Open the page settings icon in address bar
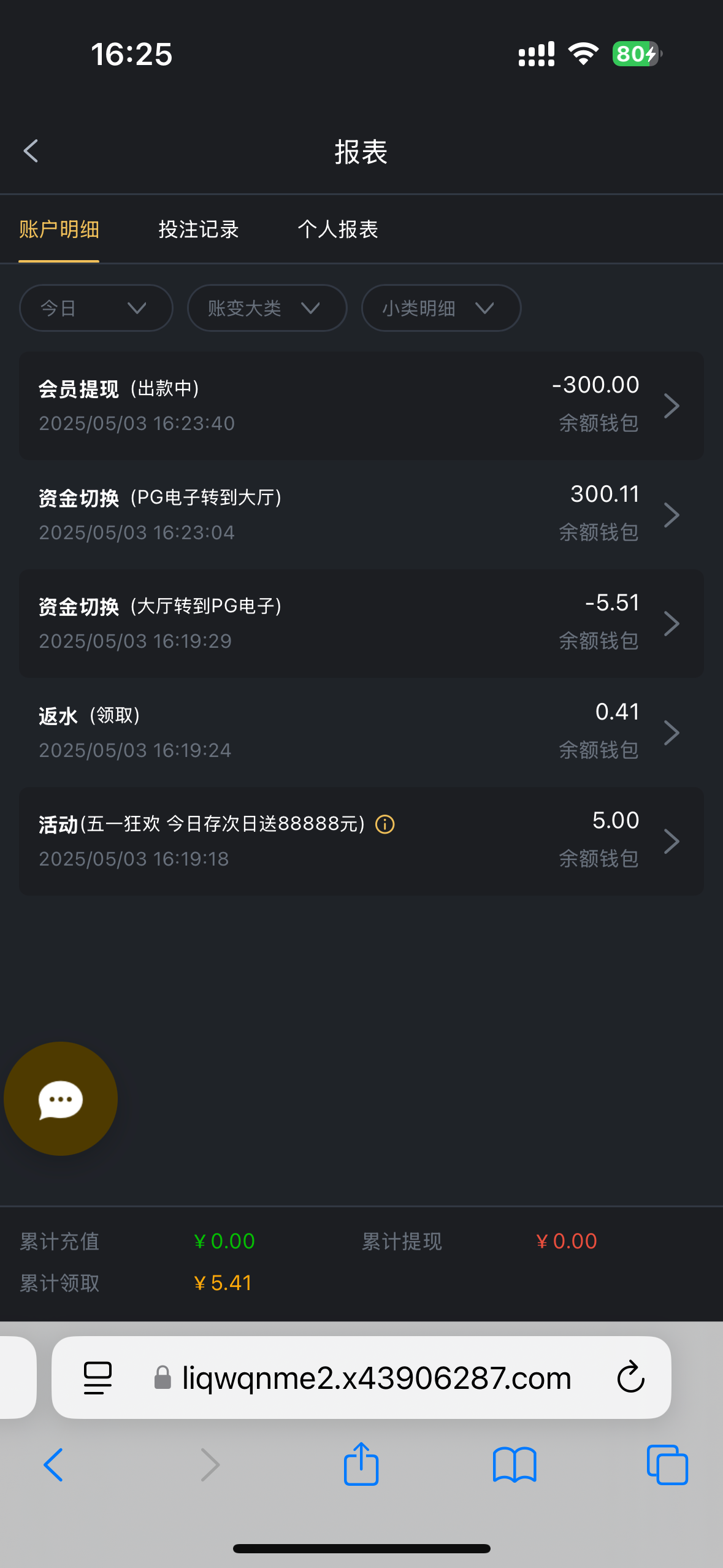Viewport: 723px width, 1568px height. point(98,1378)
